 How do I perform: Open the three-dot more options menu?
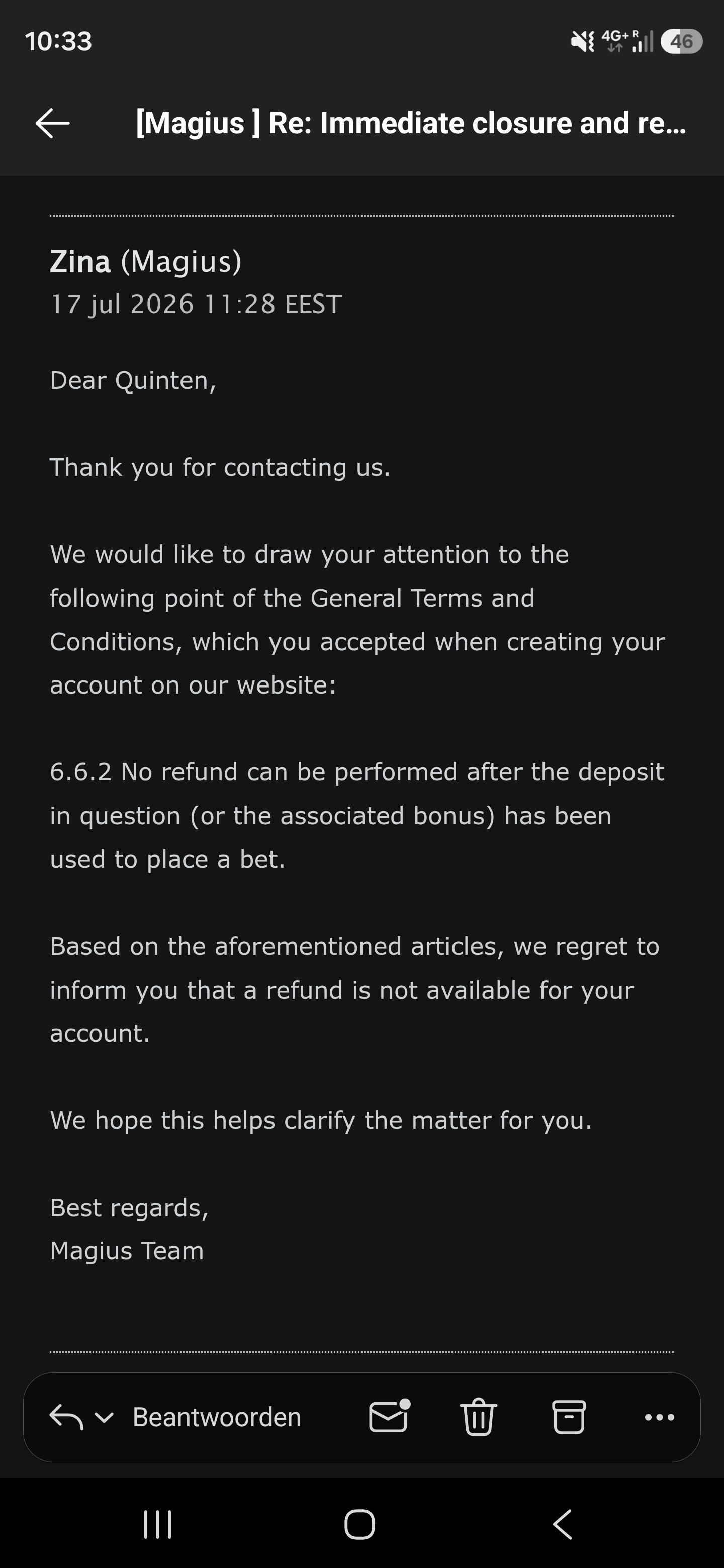[660, 1417]
